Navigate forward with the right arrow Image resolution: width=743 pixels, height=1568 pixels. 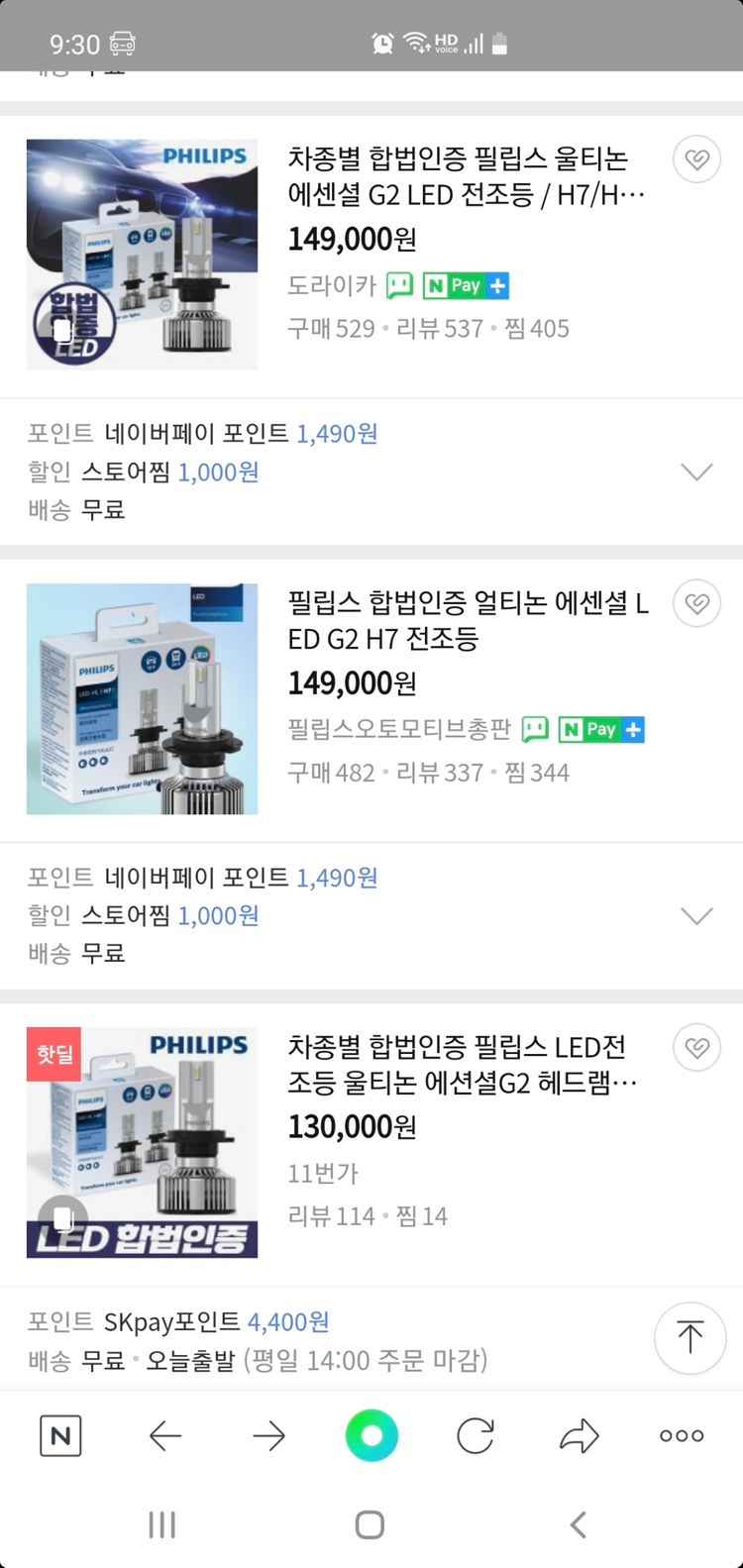(x=268, y=1434)
